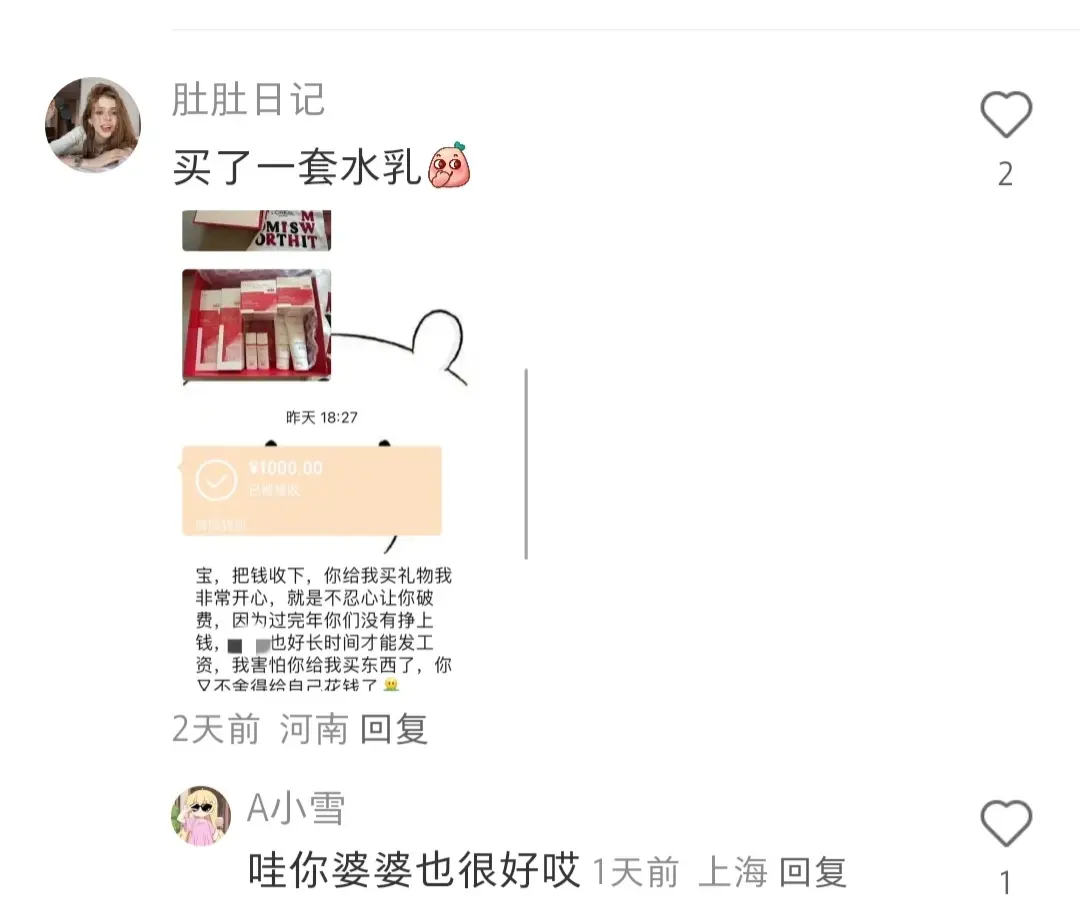Open 肚肚日记's profile avatar
The width and height of the screenshot is (1080, 924).
(x=93, y=125)
